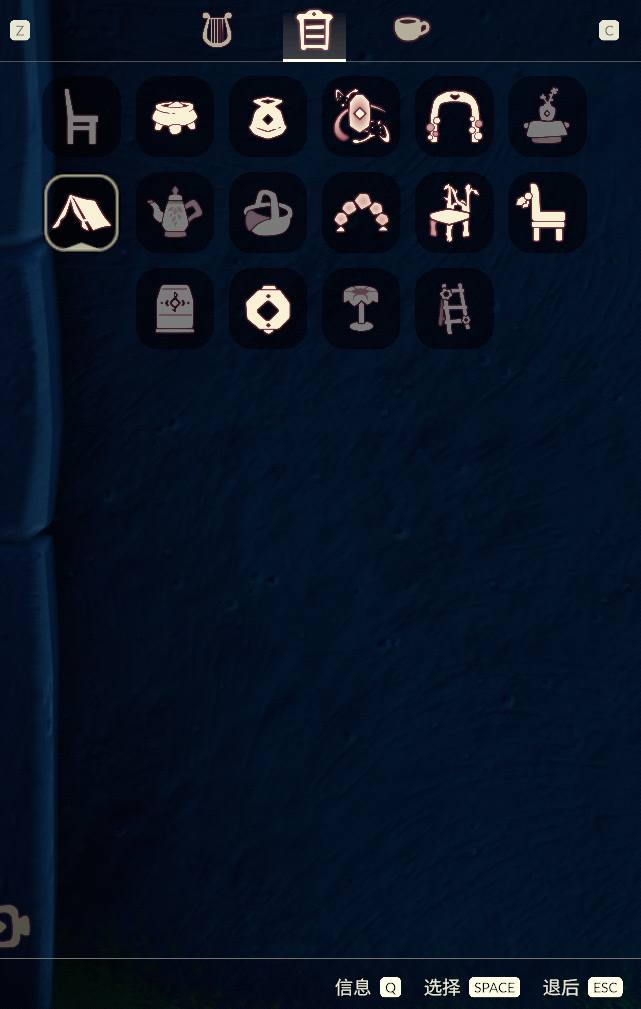
Task: Pick the round stool item
Action: pyautogui.click(x=175, y=117)
